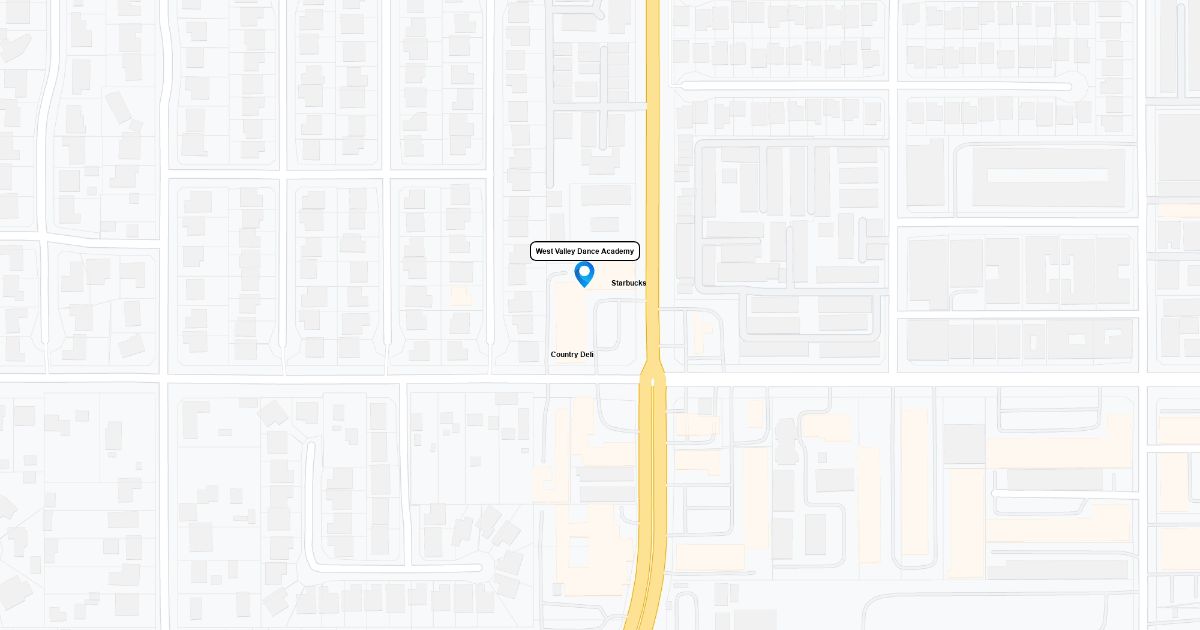
Task: Tap the West Valley Dance Academy map pin
Action: point(584,272)
